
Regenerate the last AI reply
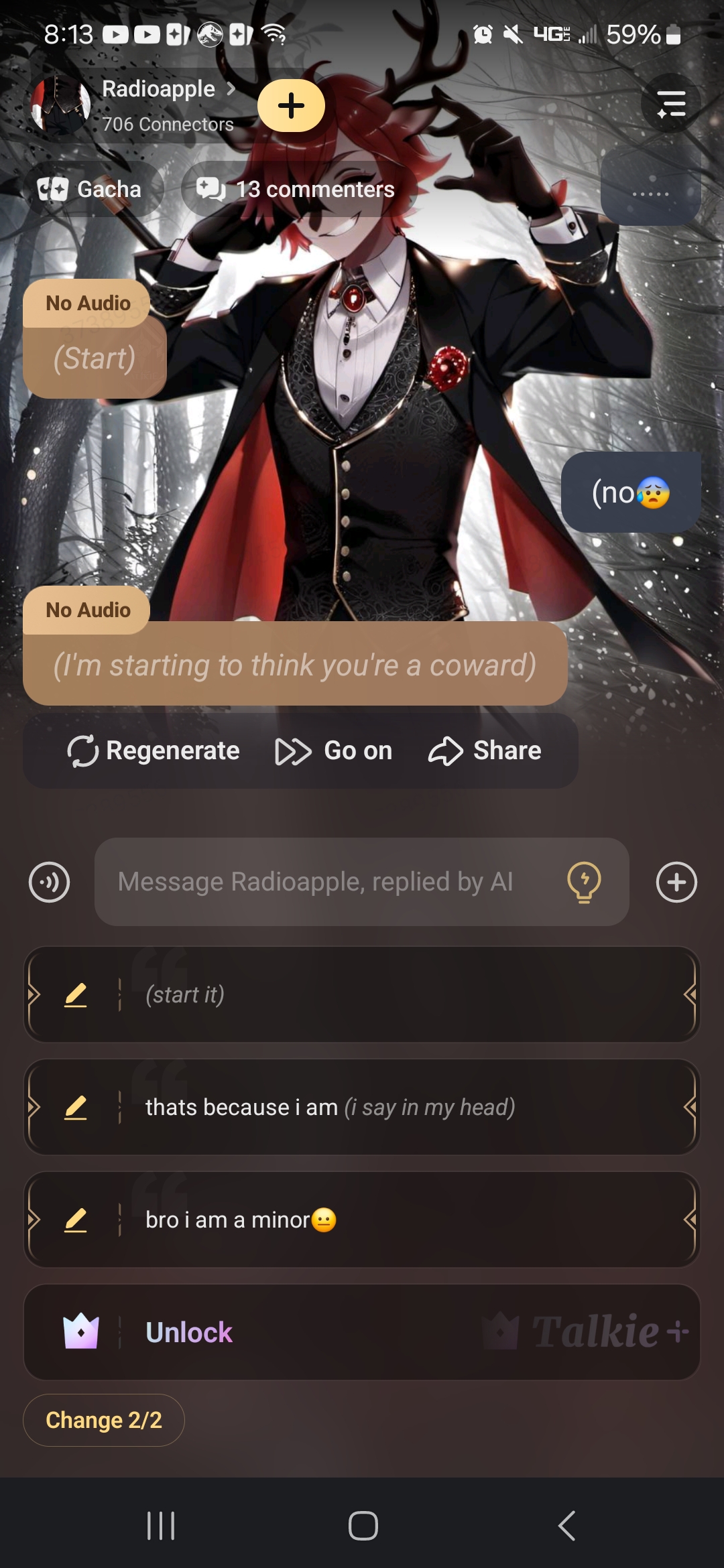(154, 750)
